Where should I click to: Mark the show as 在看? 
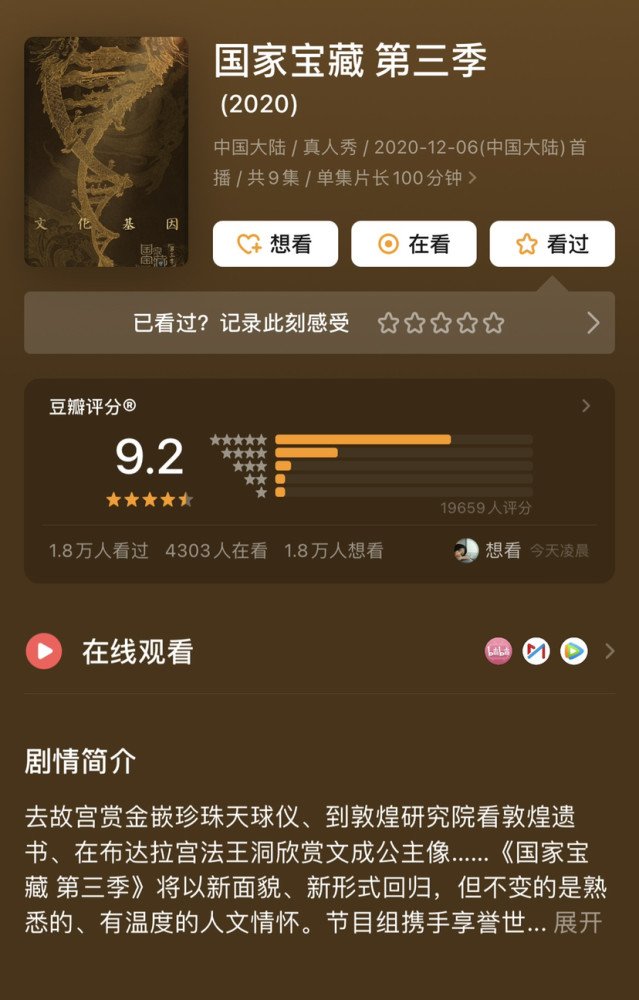pyautogui.click(x=413, y=244)
